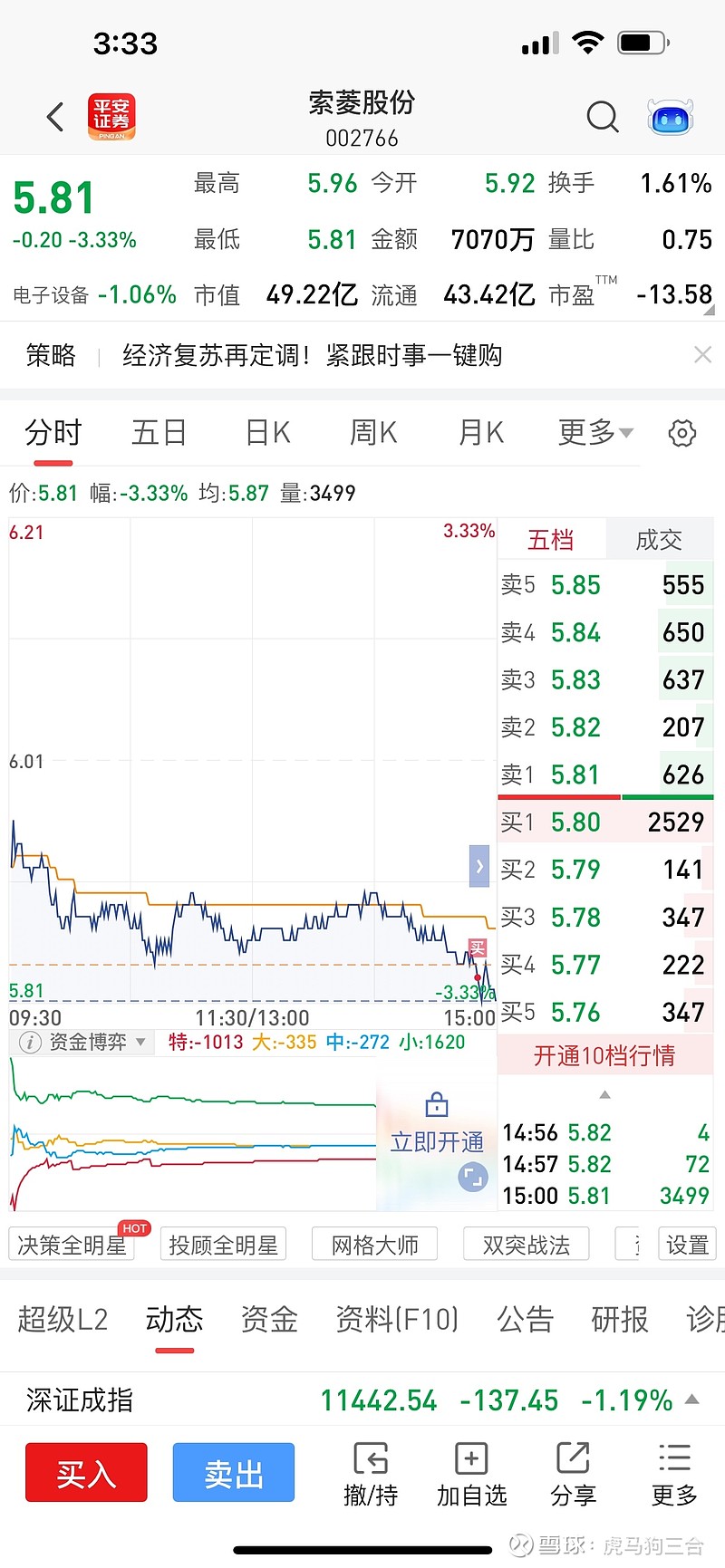Dismiss the 策略 banner
Image resolution: width=725 pixels, height=1568 pixels.
click(x=702, y=355)
